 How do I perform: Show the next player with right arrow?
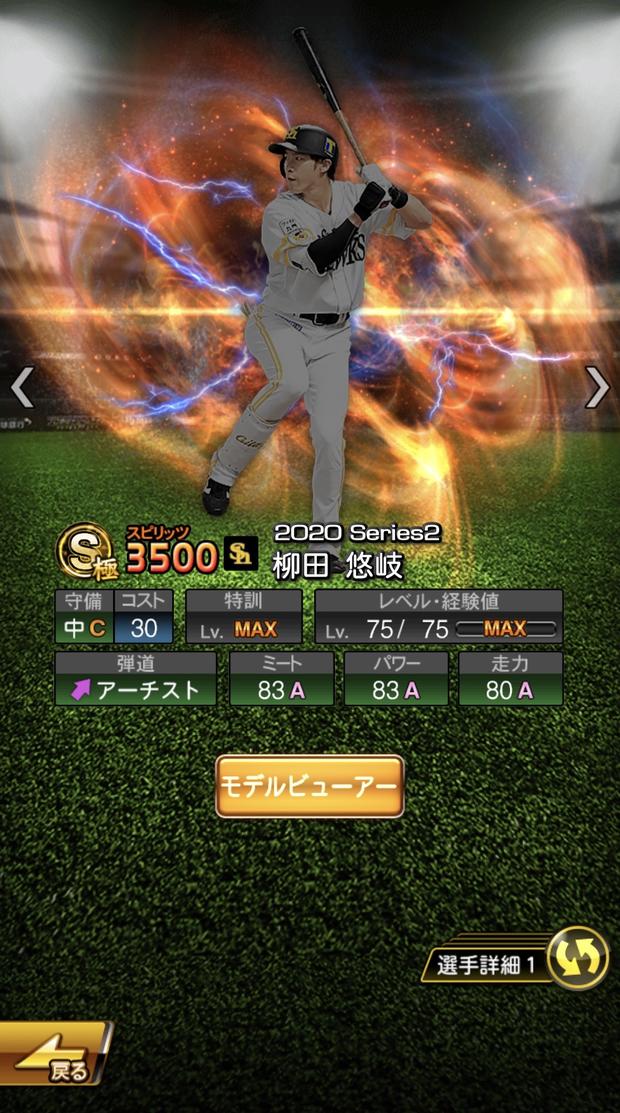pyautogui.click(x=597, y=388)
